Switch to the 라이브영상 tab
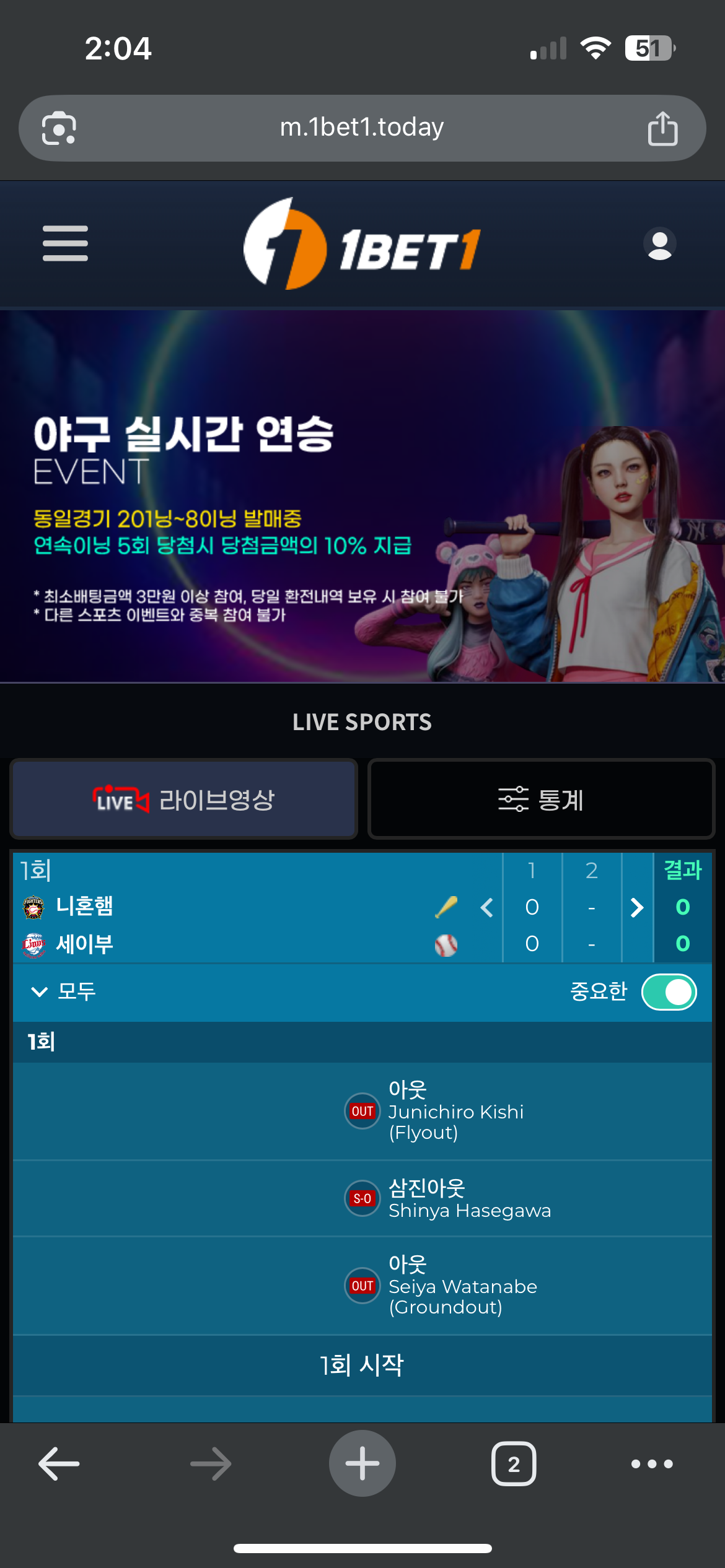Viewport: 725px width, 1568px height. (x=184, y=799)
